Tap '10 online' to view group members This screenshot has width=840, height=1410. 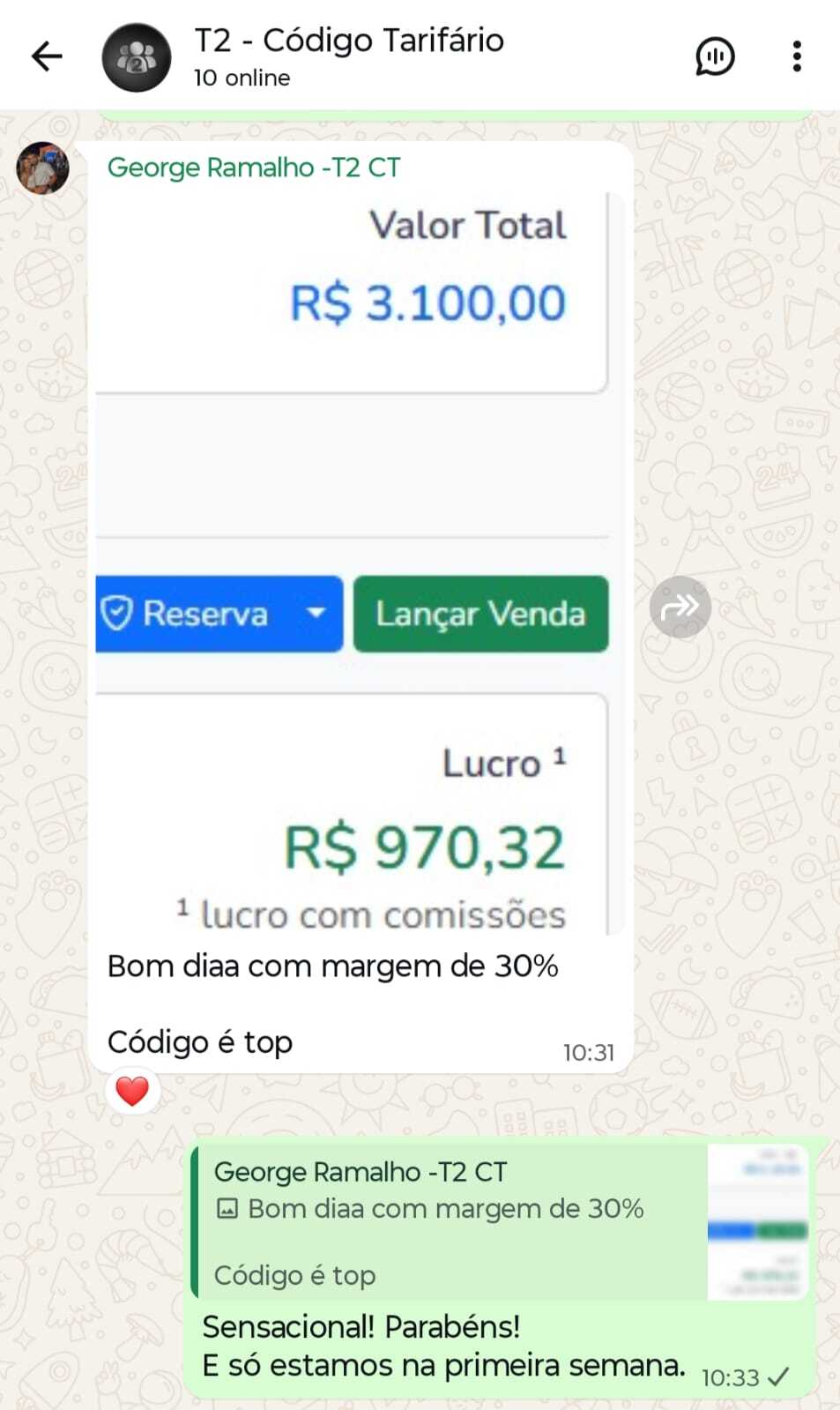240,78
